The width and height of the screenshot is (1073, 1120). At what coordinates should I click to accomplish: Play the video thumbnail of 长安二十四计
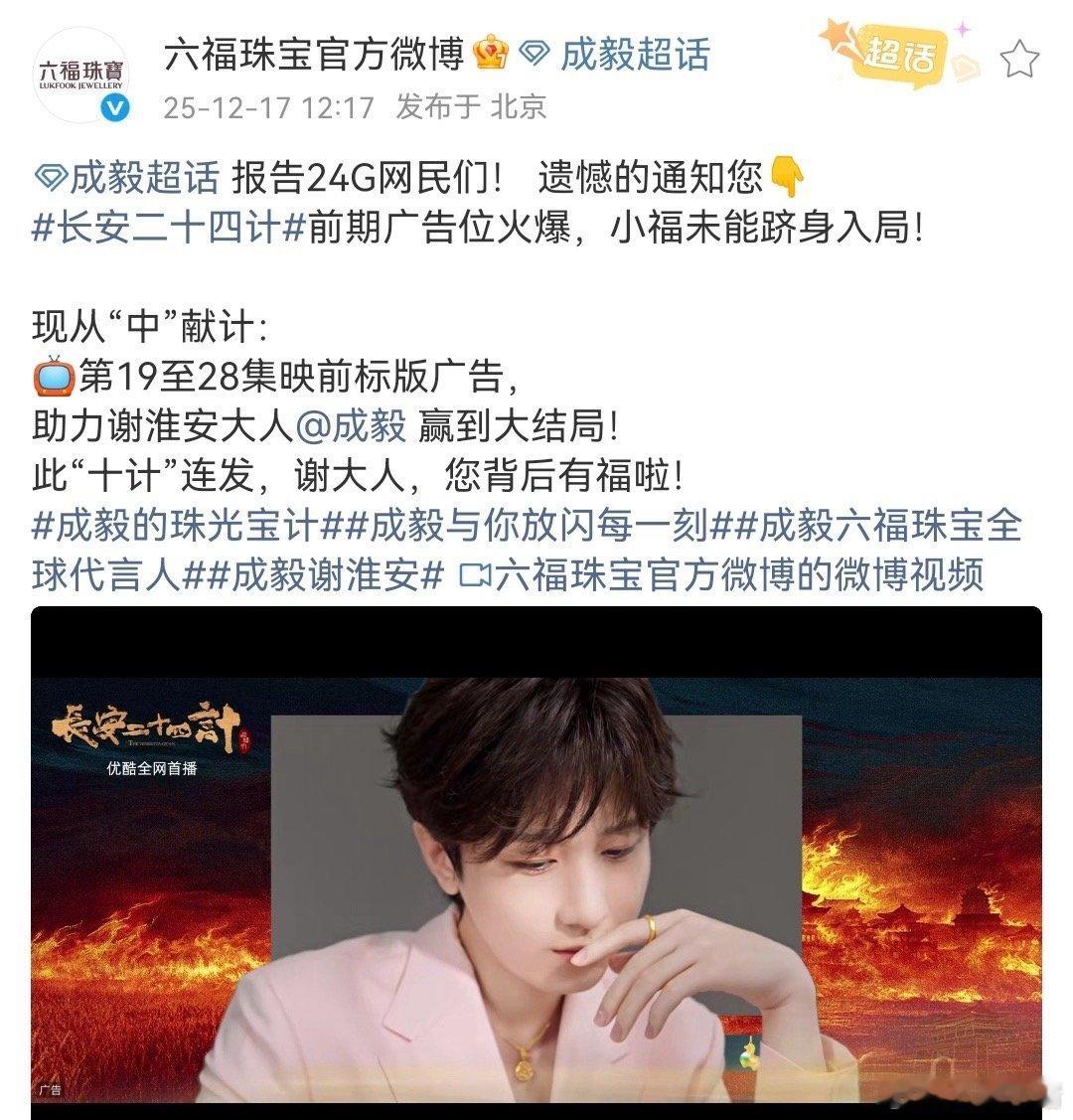click(x=536, y=875)
